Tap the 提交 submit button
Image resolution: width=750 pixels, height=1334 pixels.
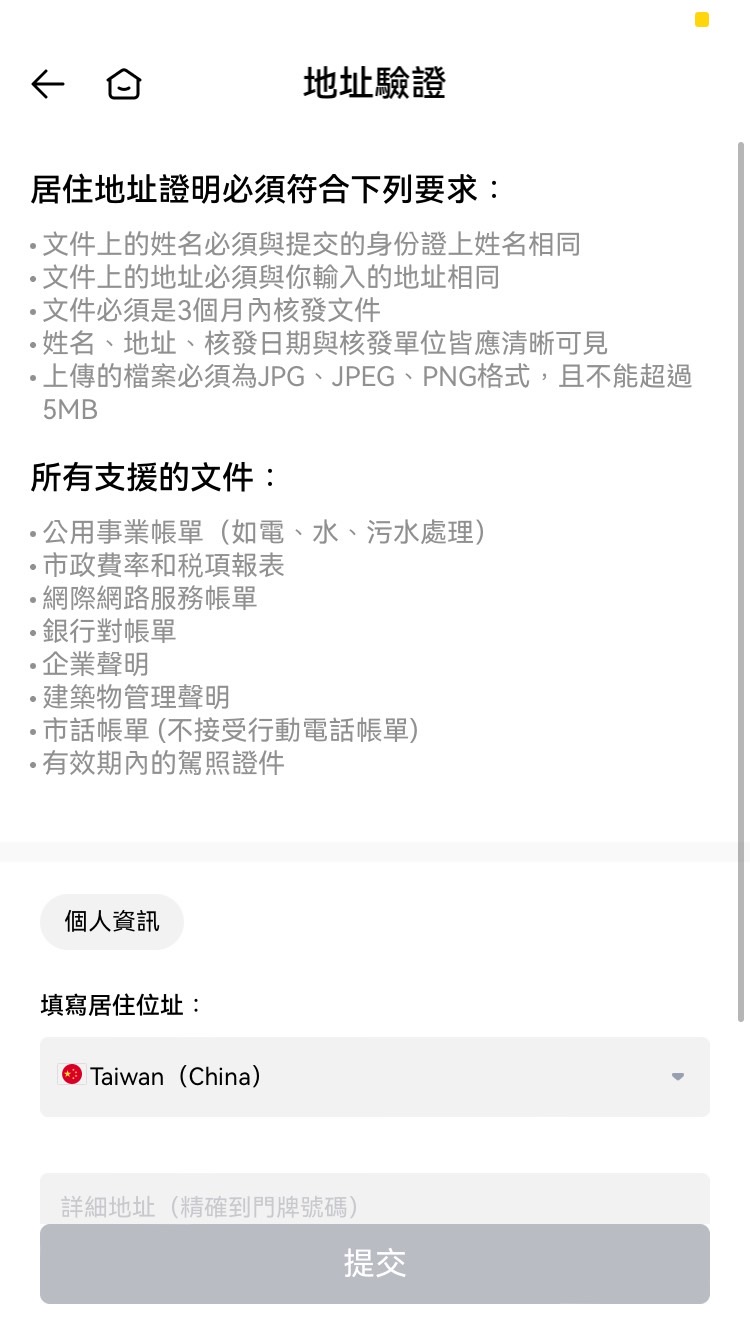(375, 1264)
